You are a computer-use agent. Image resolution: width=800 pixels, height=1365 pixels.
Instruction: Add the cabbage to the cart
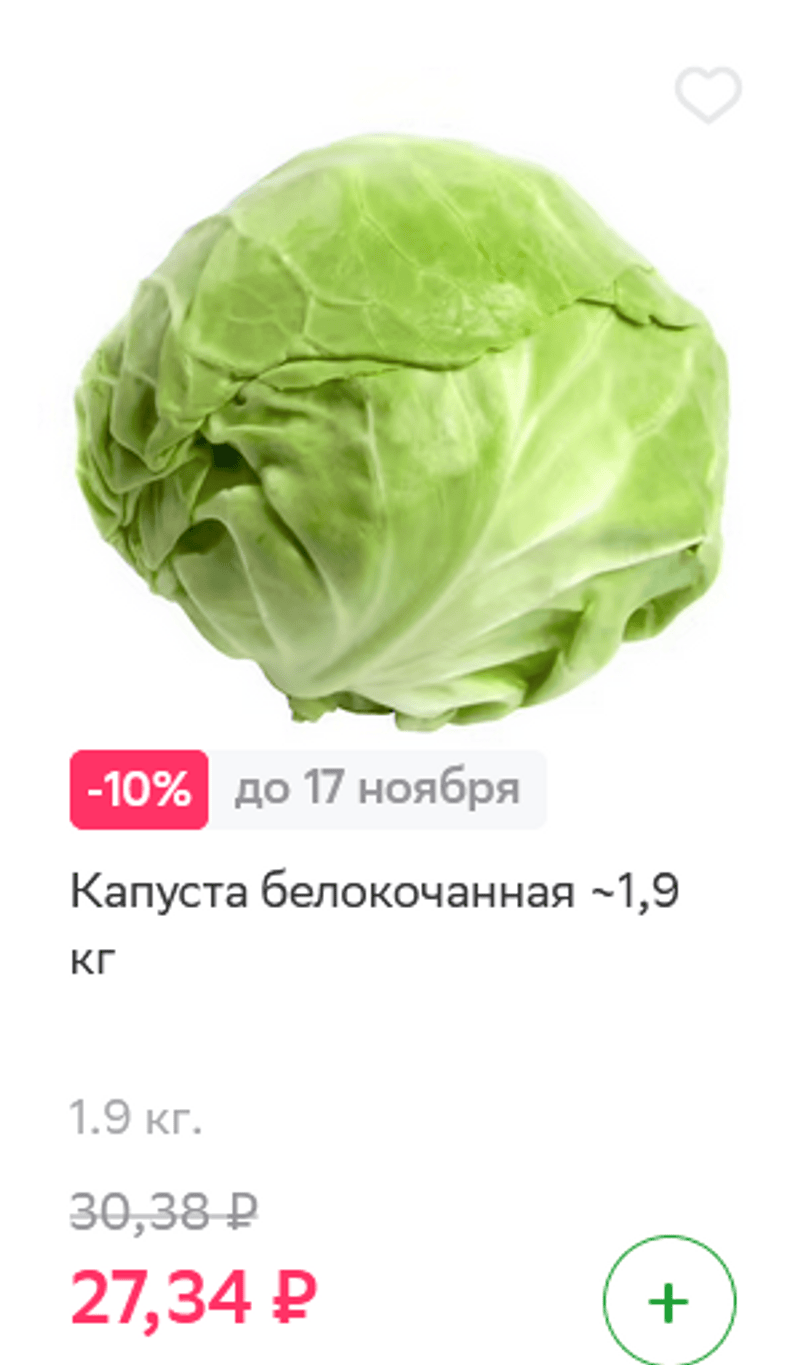pyautogui.click(x=669, y=1302)
